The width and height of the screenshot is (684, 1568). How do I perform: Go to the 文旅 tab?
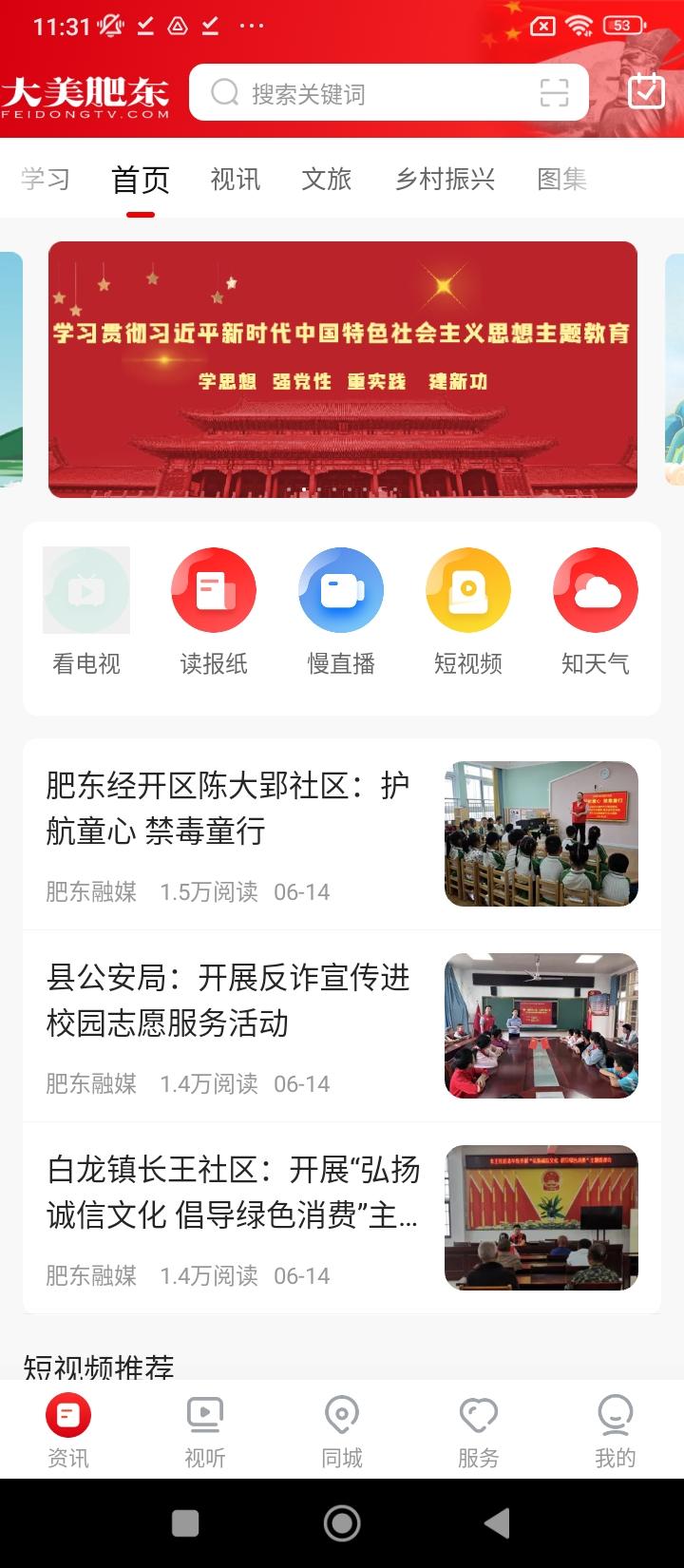click(x=326, y=179)
